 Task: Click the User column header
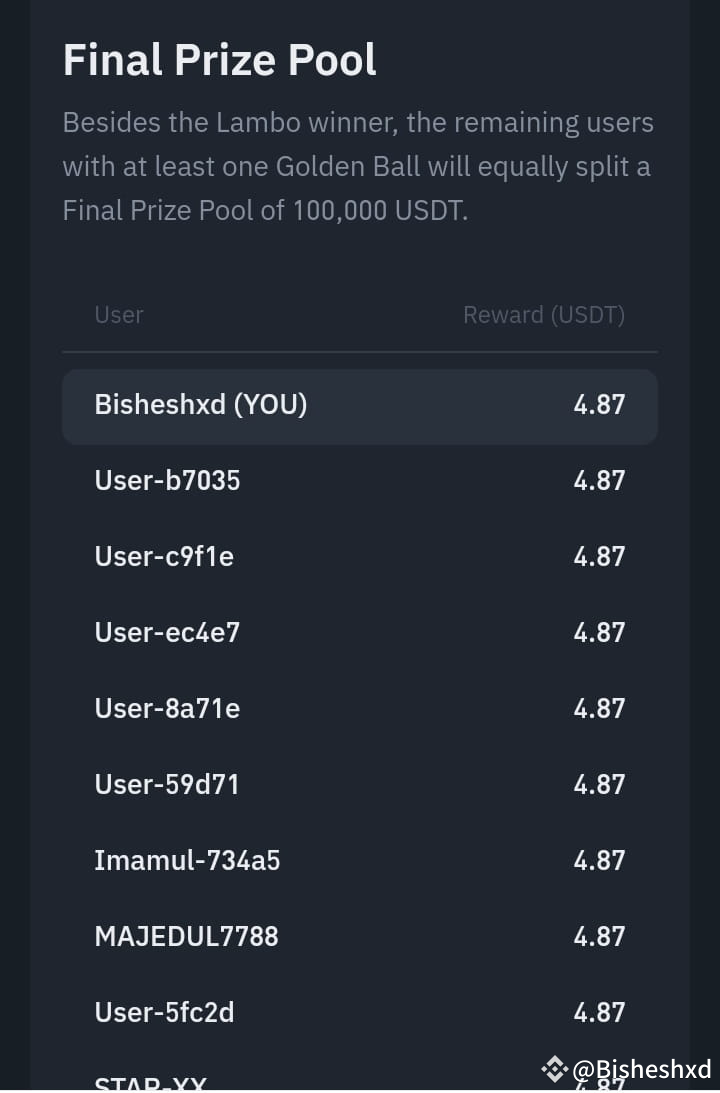point(118,314)
